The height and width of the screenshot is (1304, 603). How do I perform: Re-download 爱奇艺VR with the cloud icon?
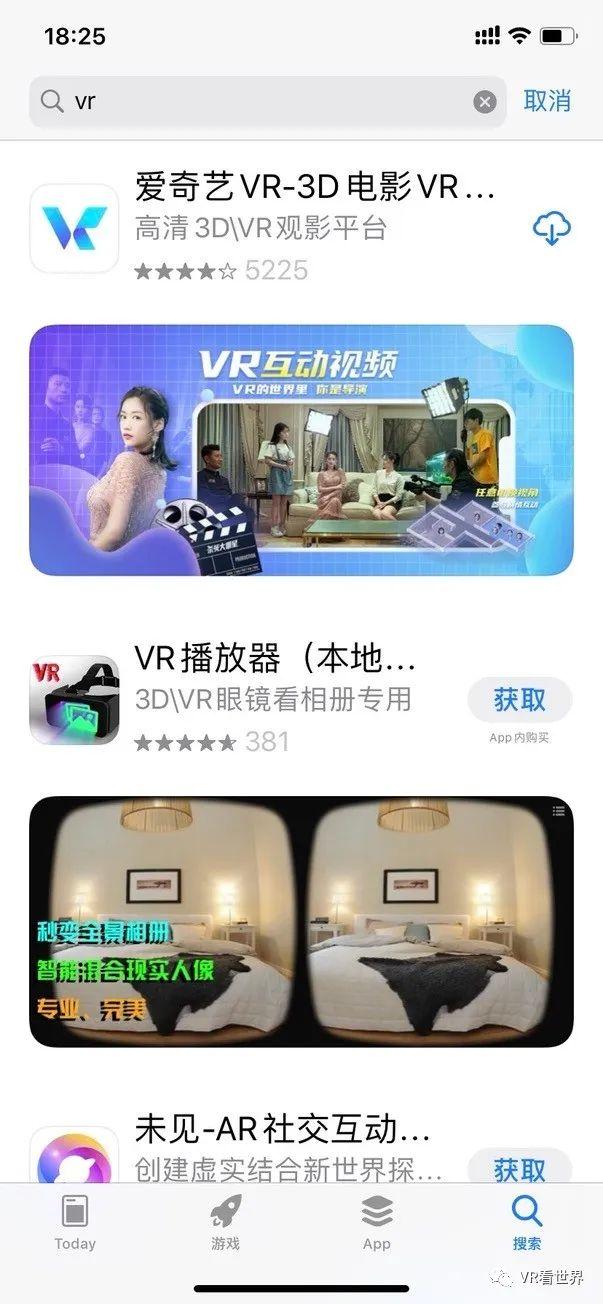click(551, 229)
